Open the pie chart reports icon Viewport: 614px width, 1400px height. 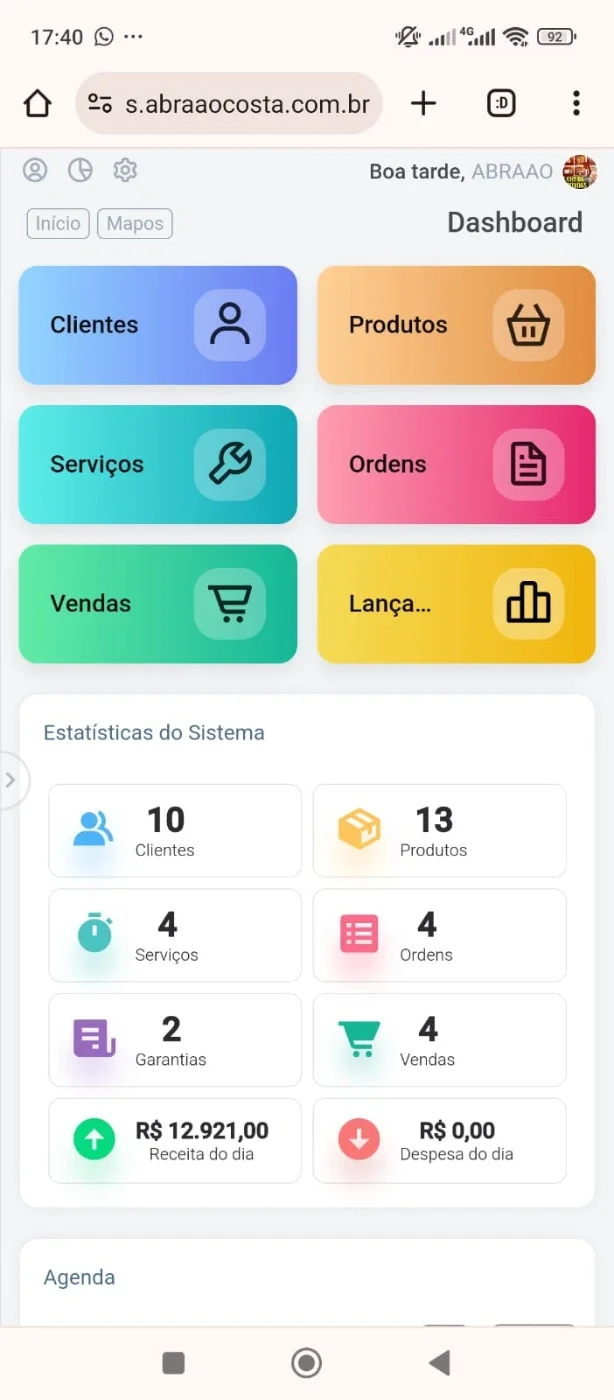pos(80,170)
